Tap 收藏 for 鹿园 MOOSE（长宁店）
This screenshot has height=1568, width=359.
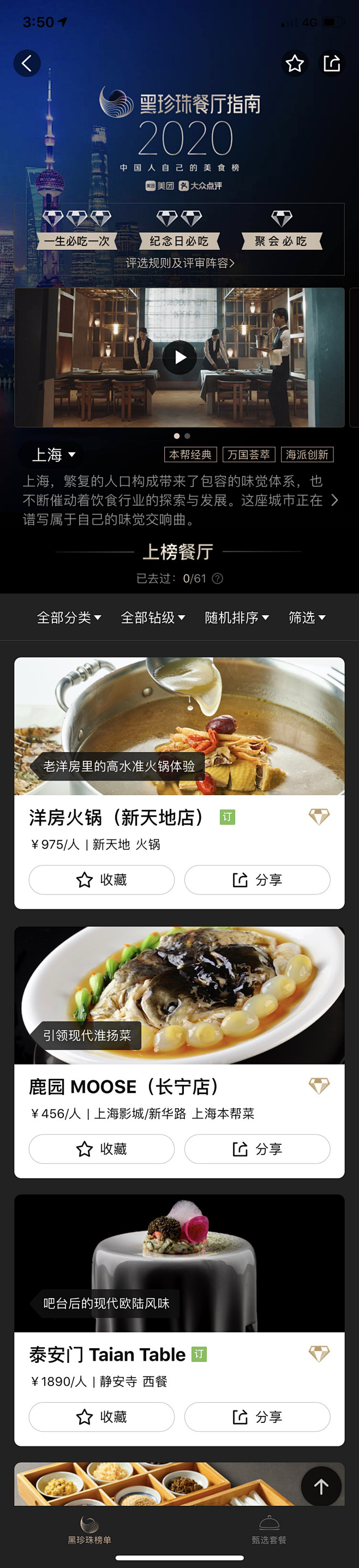click(x=101, y=1149)
